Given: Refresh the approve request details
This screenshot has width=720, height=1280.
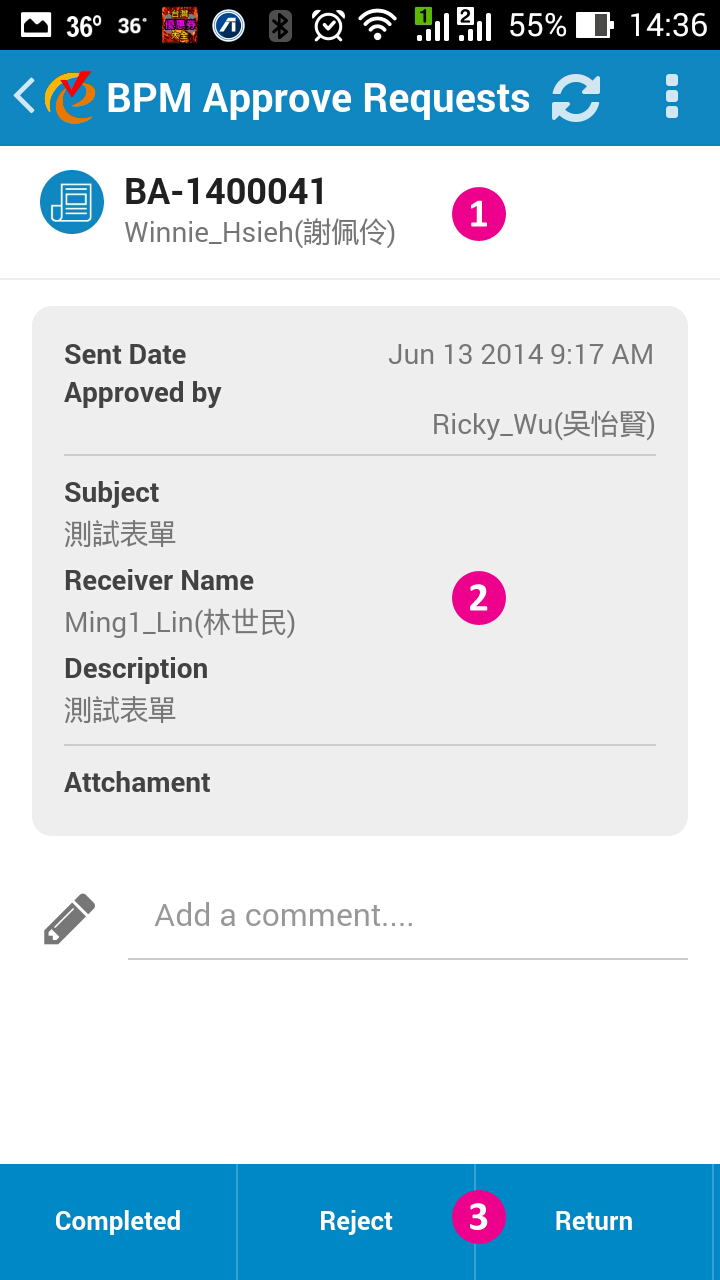Looking at the screenshot, I should pyautogui.click(x=576, y=98).
